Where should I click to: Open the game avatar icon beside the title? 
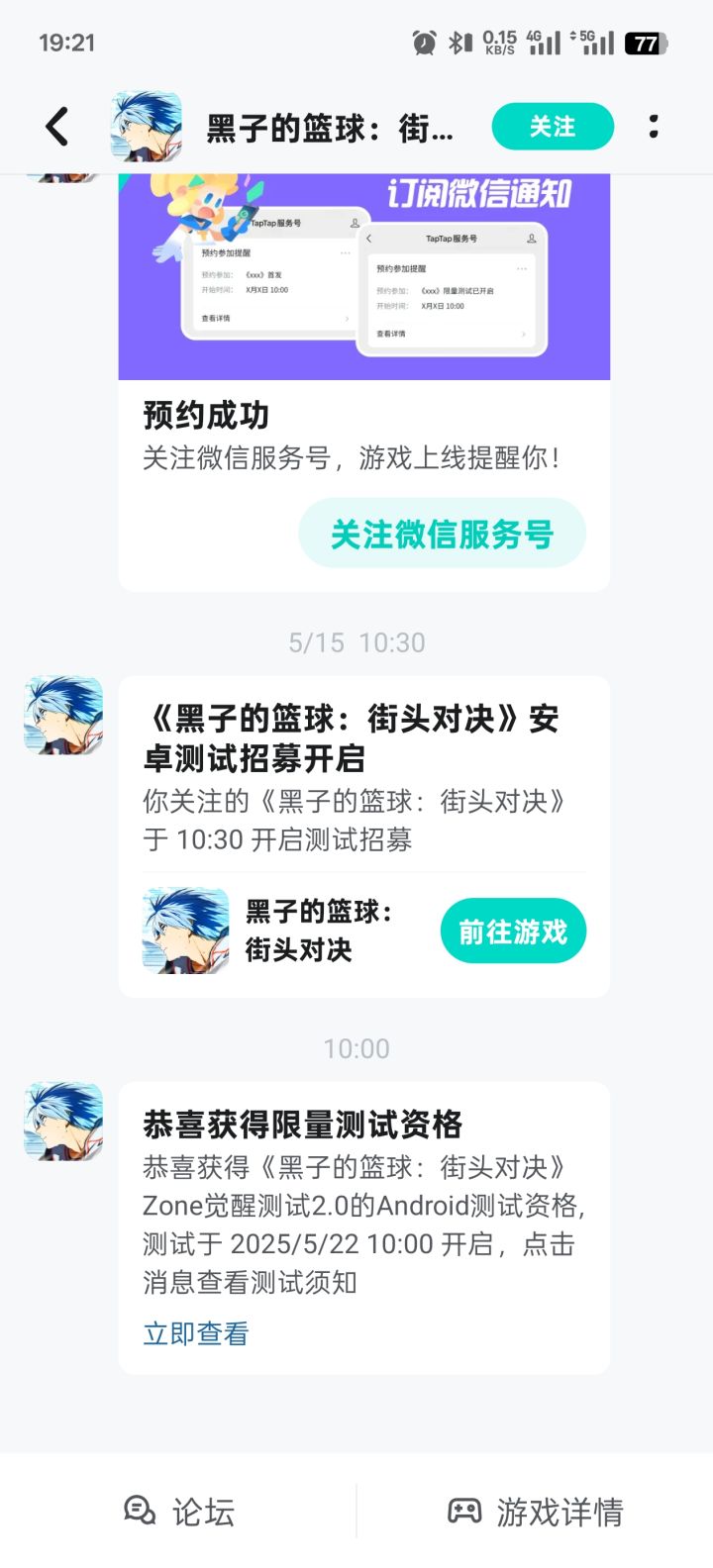point(147,126)
